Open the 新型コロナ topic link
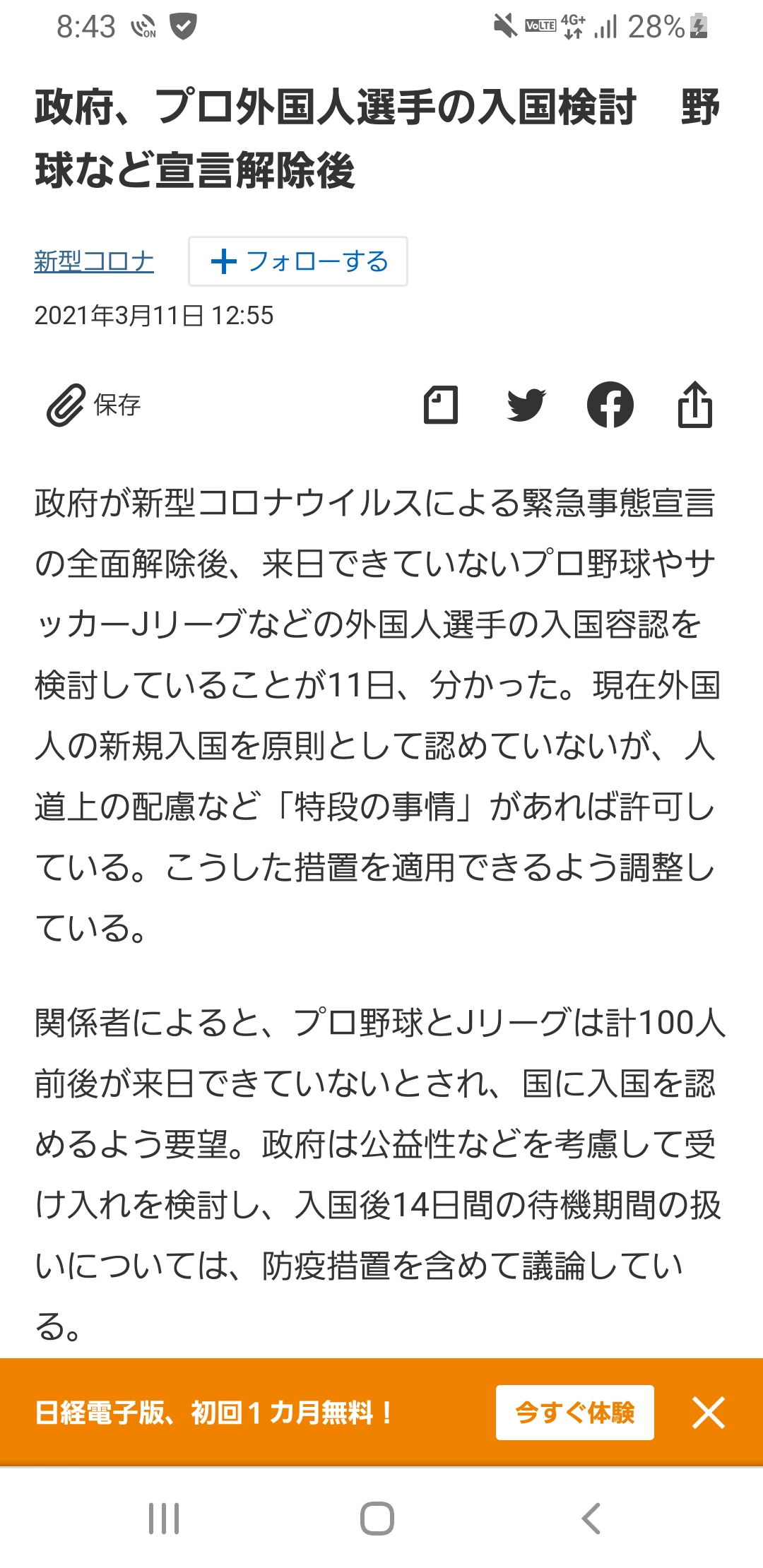763x1568 pixels. pyautogui.click(x=94, y=261)
